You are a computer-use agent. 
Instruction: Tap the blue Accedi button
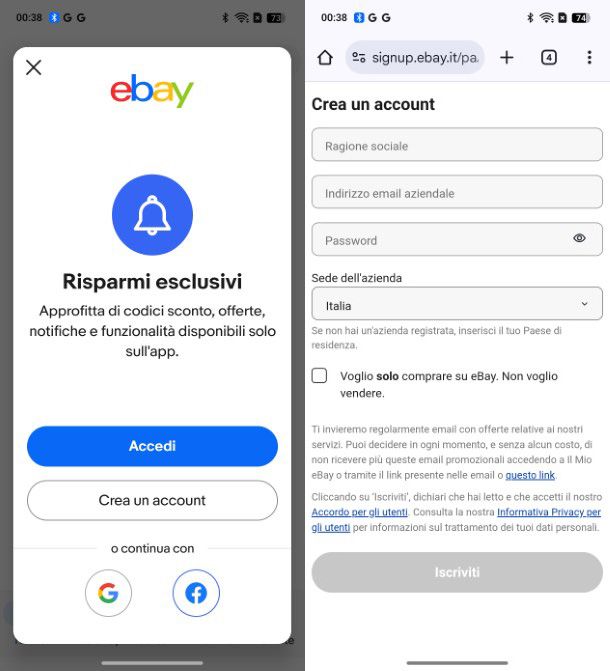[152, 446]
